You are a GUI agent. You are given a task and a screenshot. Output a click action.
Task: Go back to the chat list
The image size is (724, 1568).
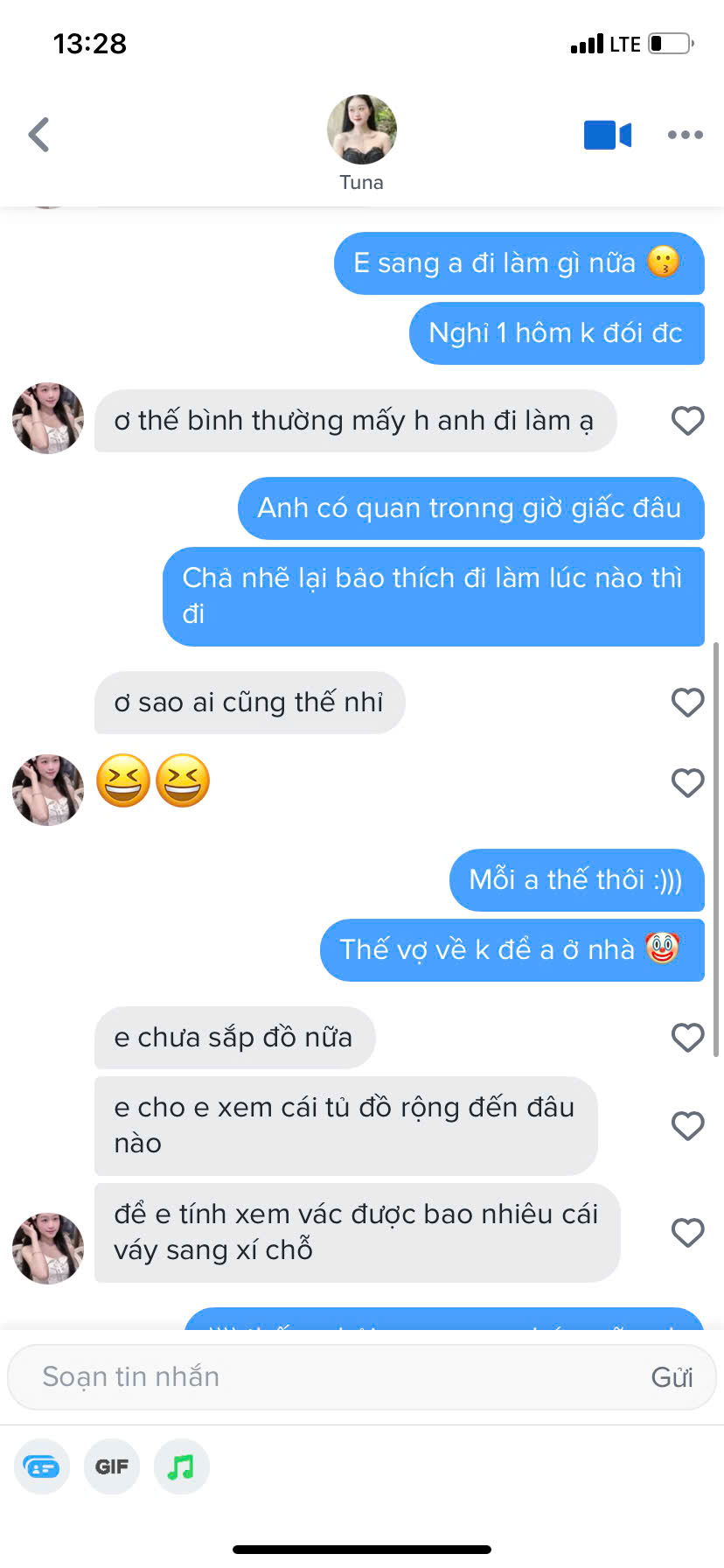pos(38,135)
